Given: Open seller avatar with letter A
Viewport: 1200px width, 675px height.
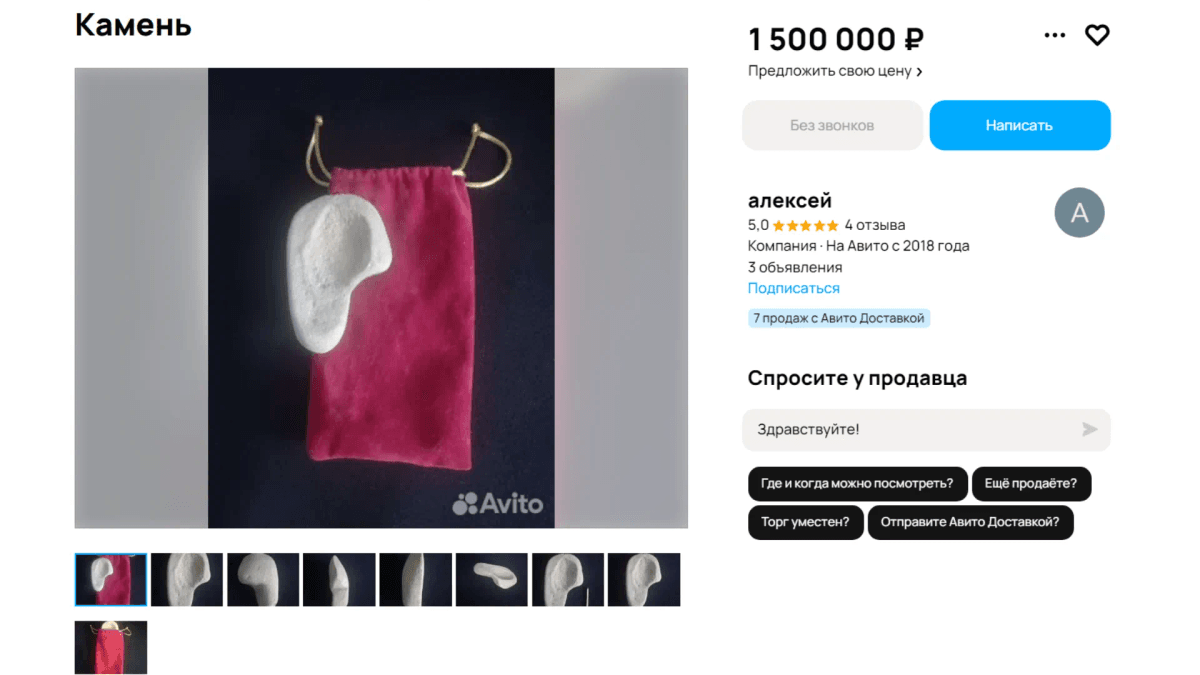Looking at the screenshot, I should 1079,212.
